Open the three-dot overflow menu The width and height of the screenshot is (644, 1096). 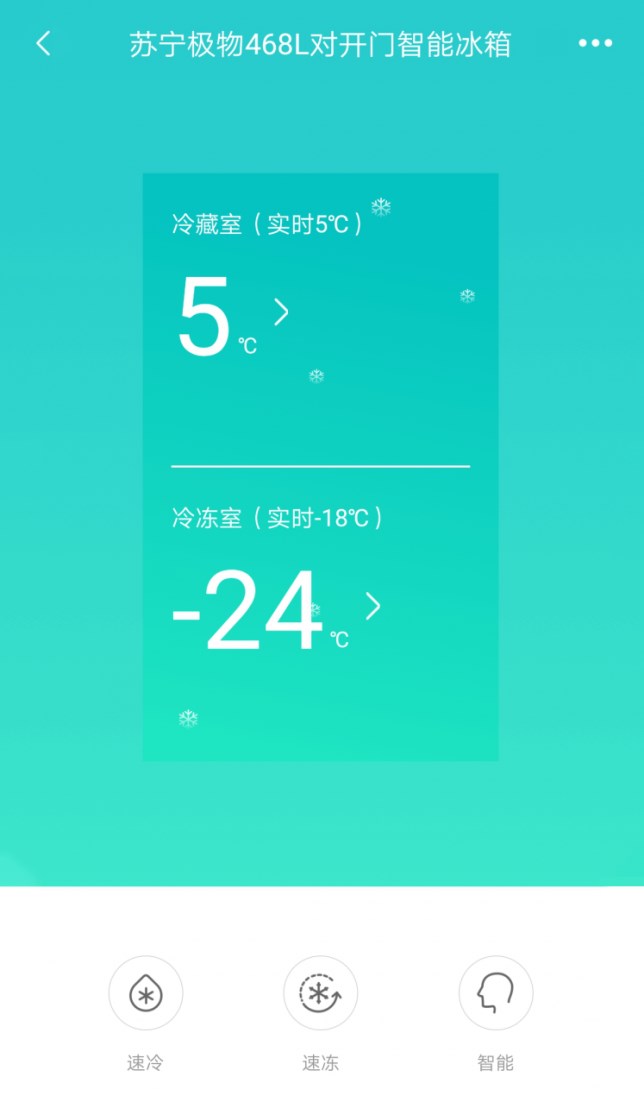(x=595, y=44)
